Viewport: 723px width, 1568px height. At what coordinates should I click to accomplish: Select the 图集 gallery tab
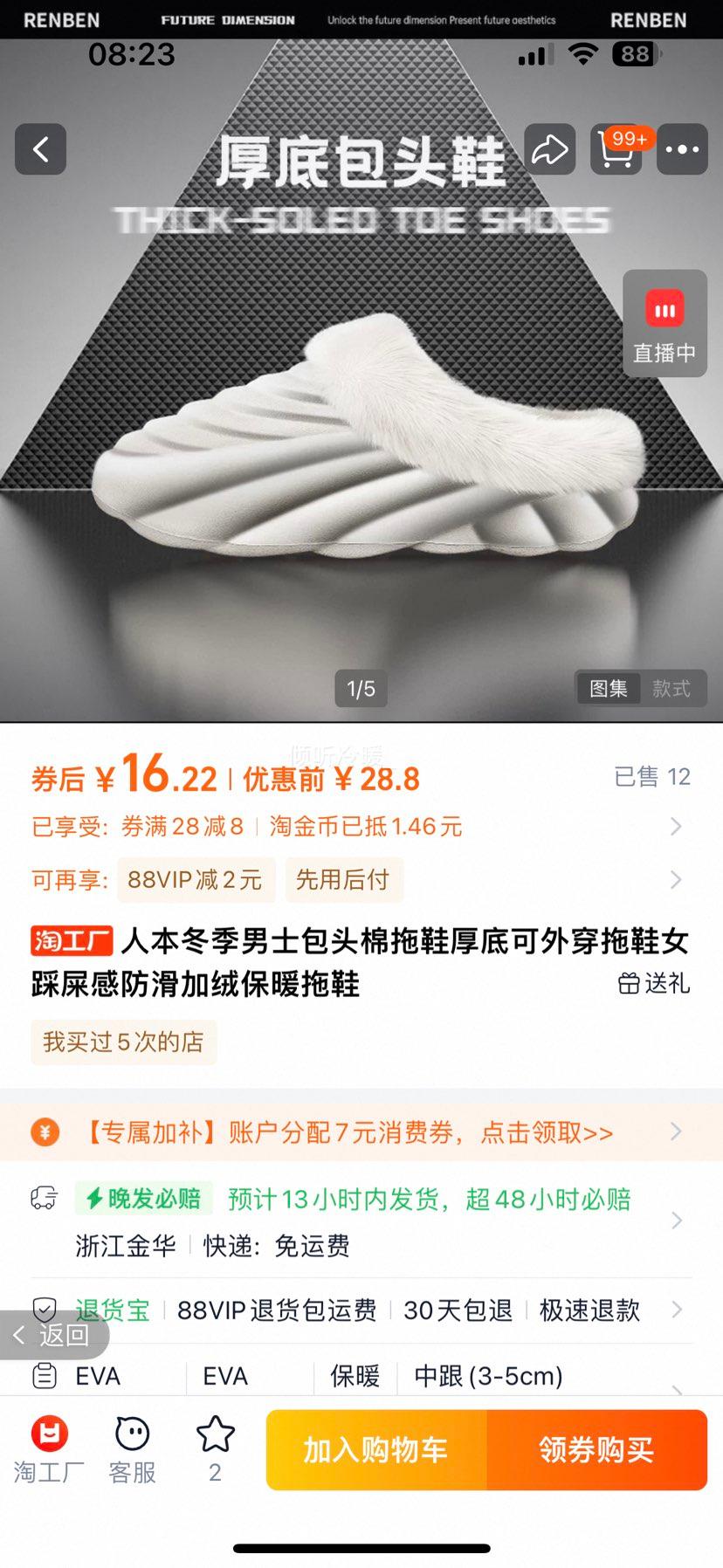coord(609,688)
